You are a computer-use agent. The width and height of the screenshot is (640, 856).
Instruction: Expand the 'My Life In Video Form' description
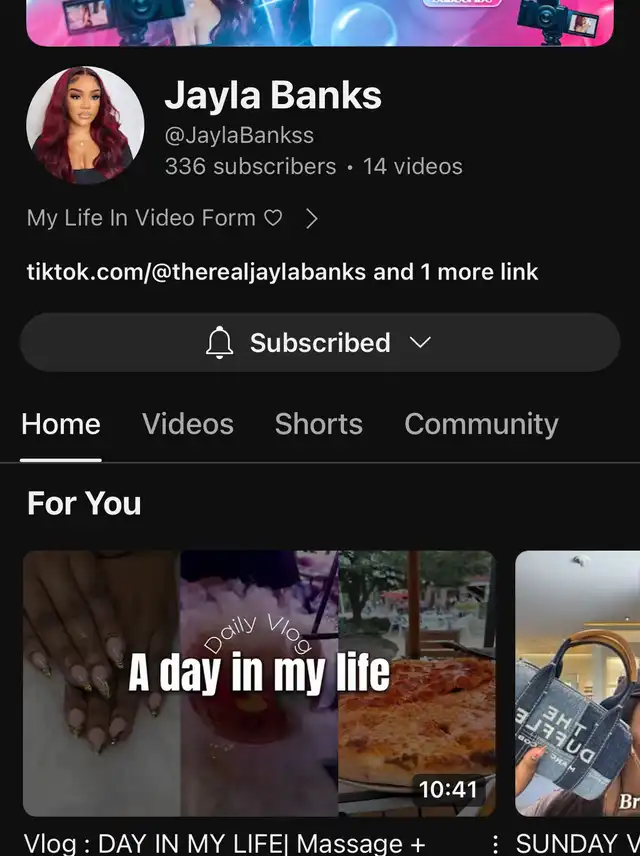(x=311, y=218)
